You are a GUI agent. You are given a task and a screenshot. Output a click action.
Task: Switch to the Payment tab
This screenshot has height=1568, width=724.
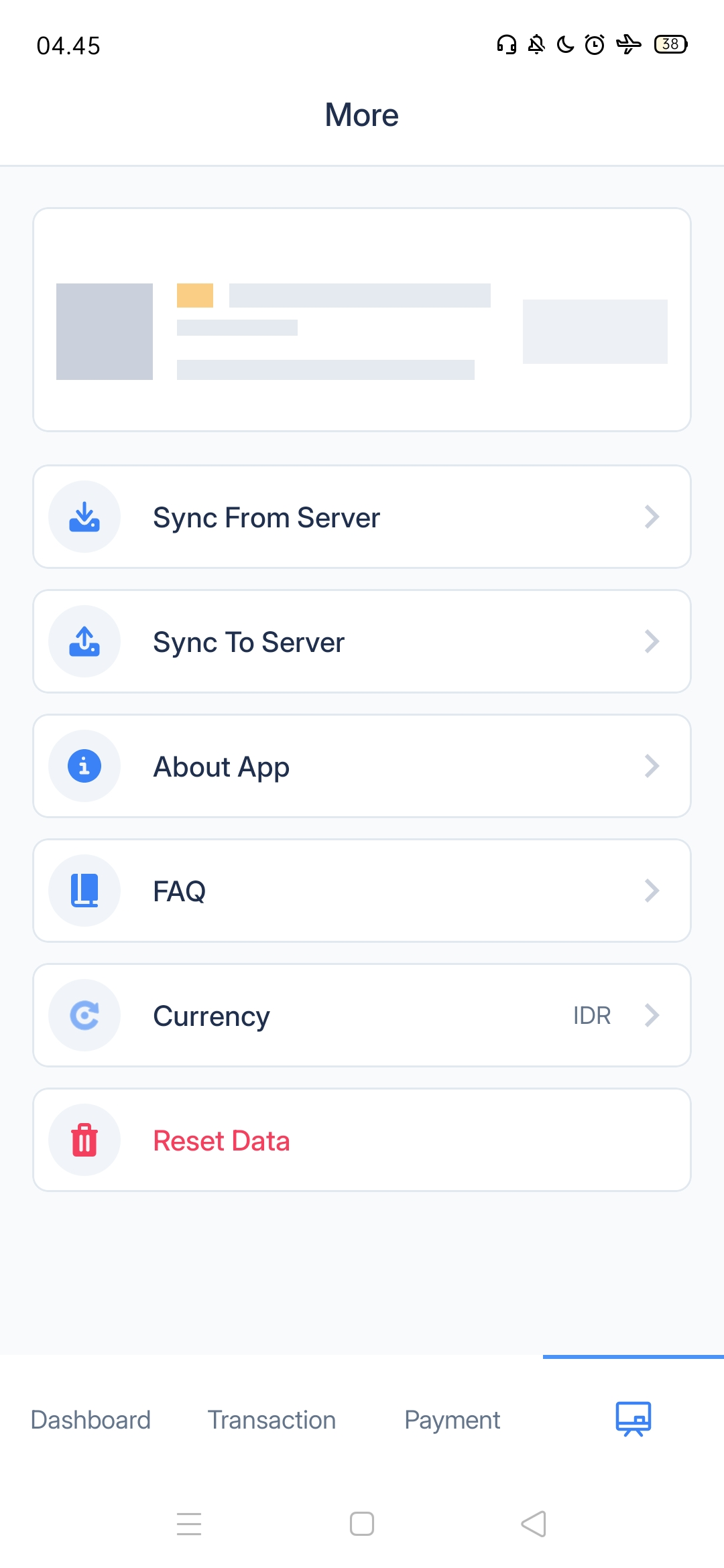click(x=452, y=1420)
